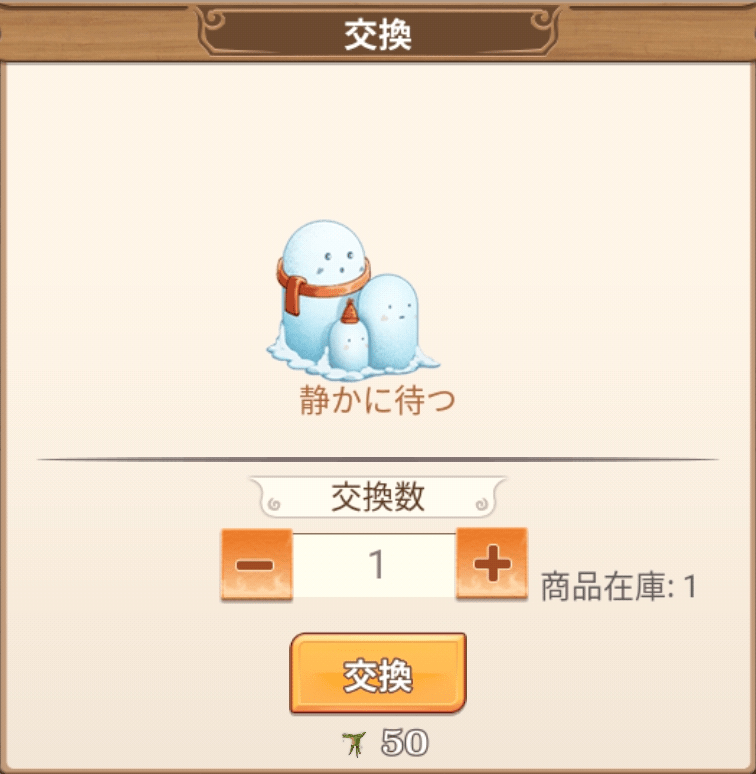756x774 pixels.
Task: Confirm with the orange 交換 button
Action: click(378, 673)
